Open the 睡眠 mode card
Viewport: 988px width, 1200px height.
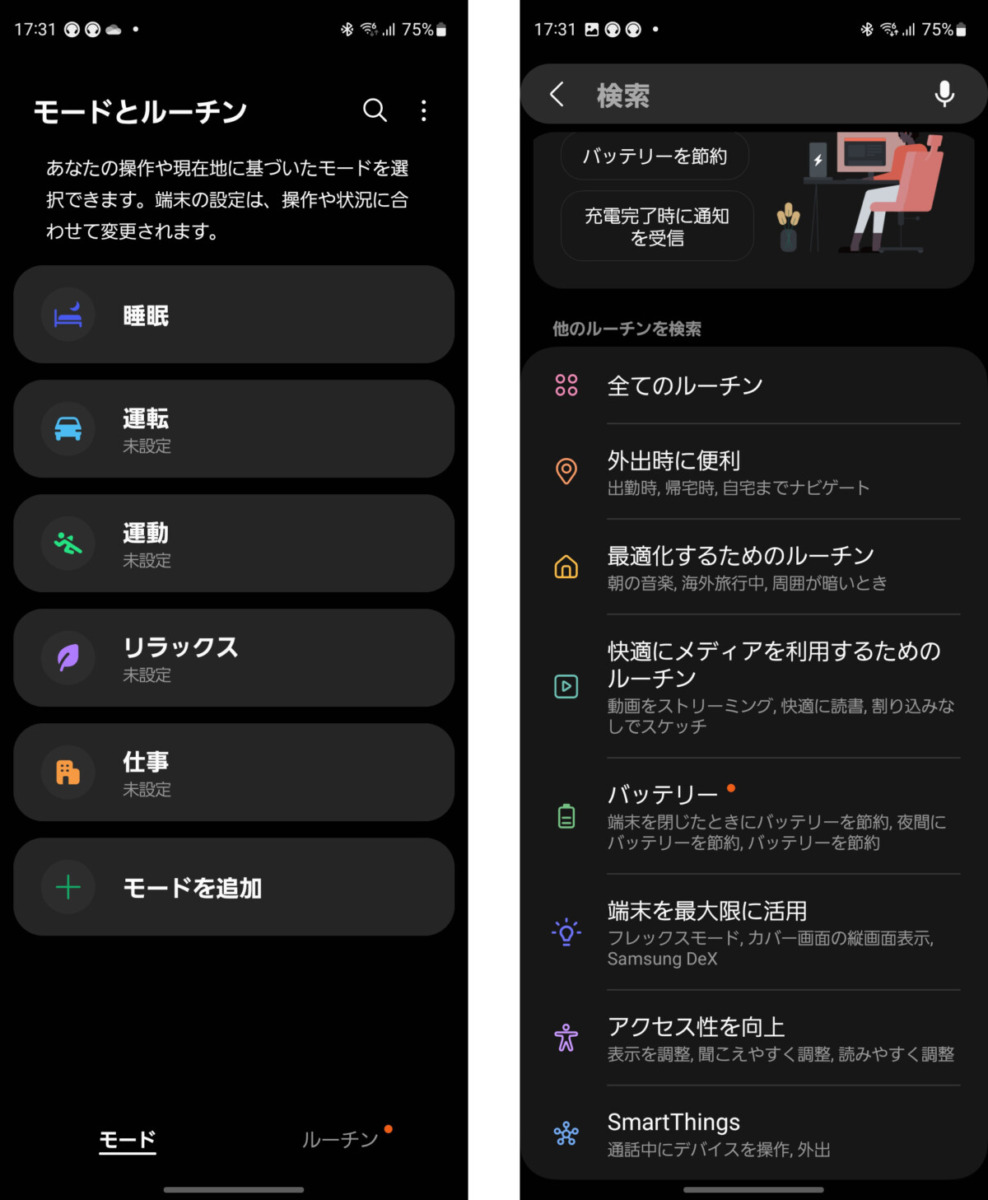[x=233, y=315]
